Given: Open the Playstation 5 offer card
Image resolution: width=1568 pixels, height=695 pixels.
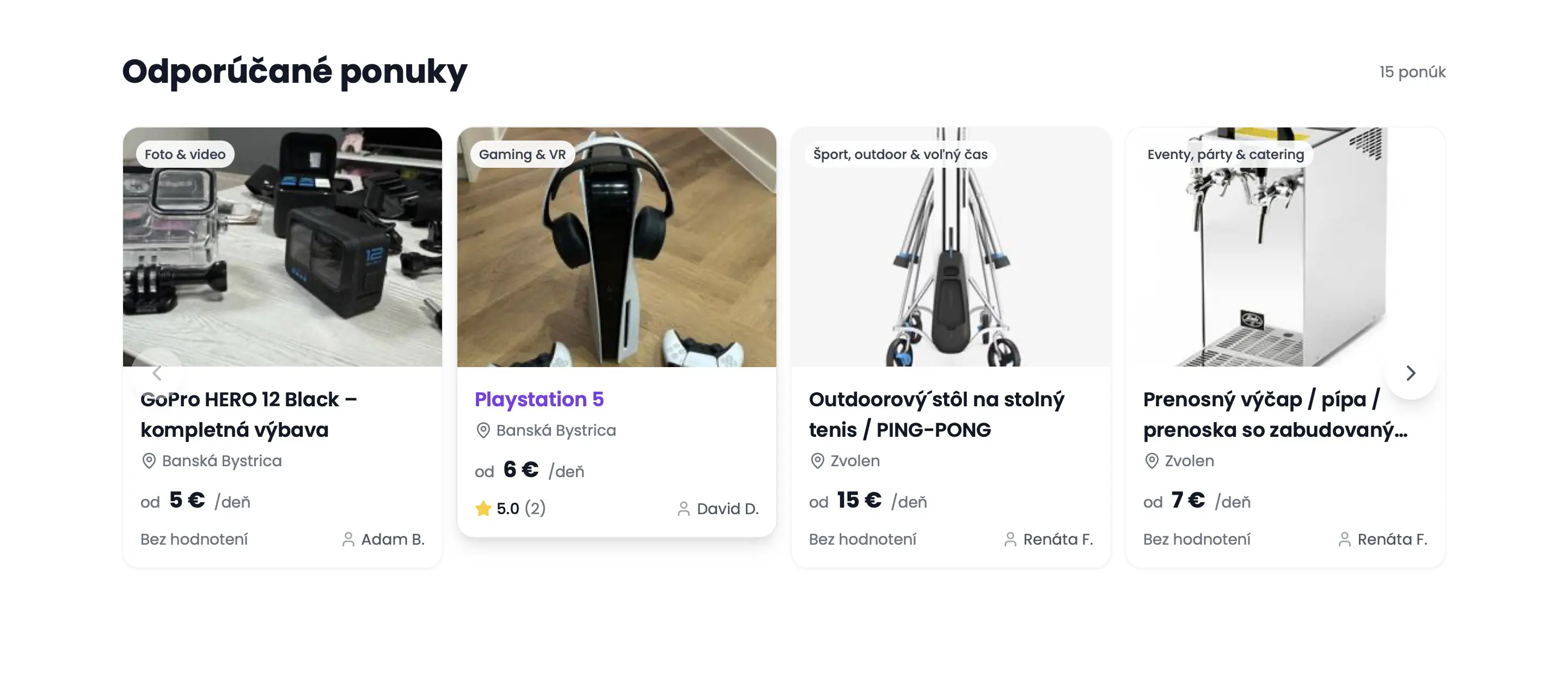Looking at the screenshot, I should (538, 399).
